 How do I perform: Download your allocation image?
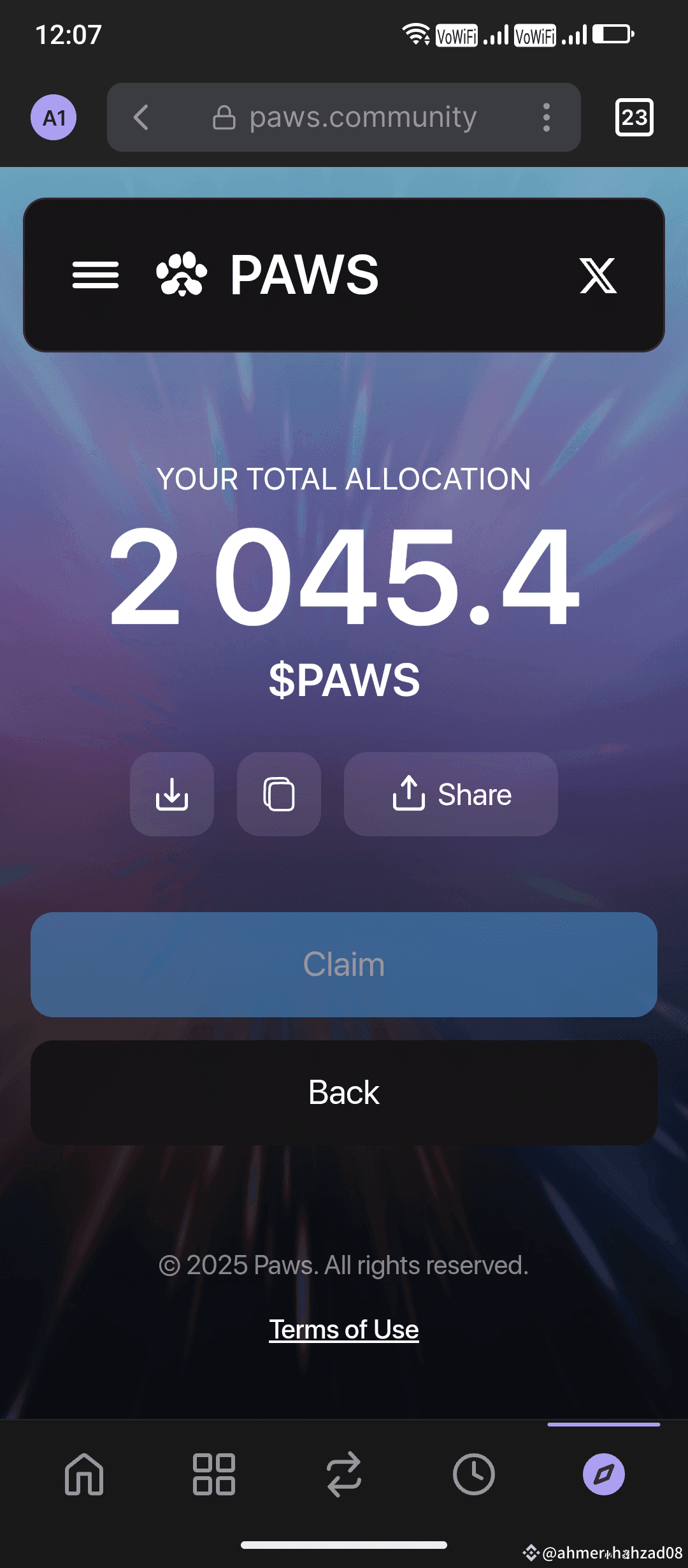(x=171, y=794)
